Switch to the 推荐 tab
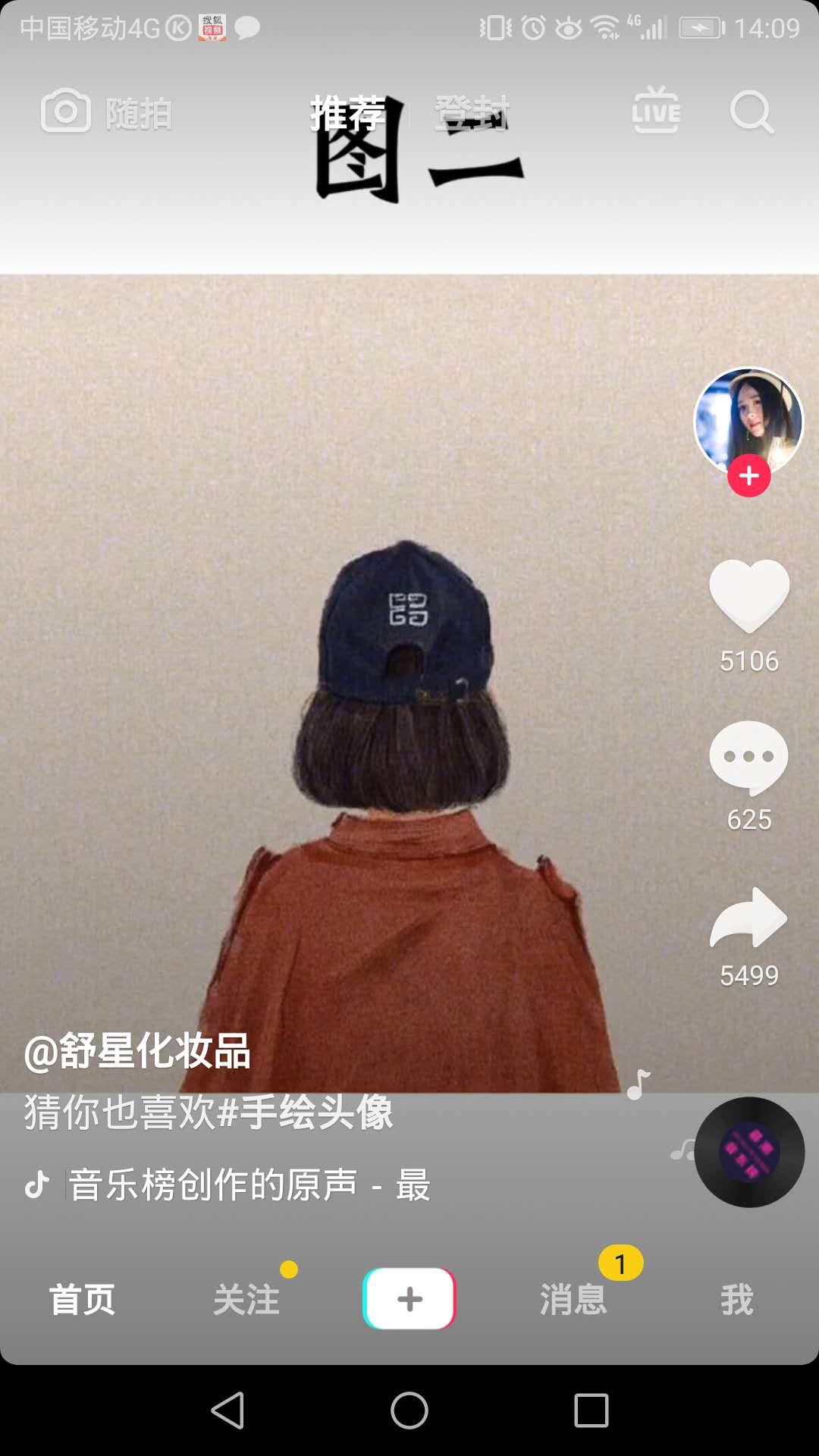 point(348,114)
